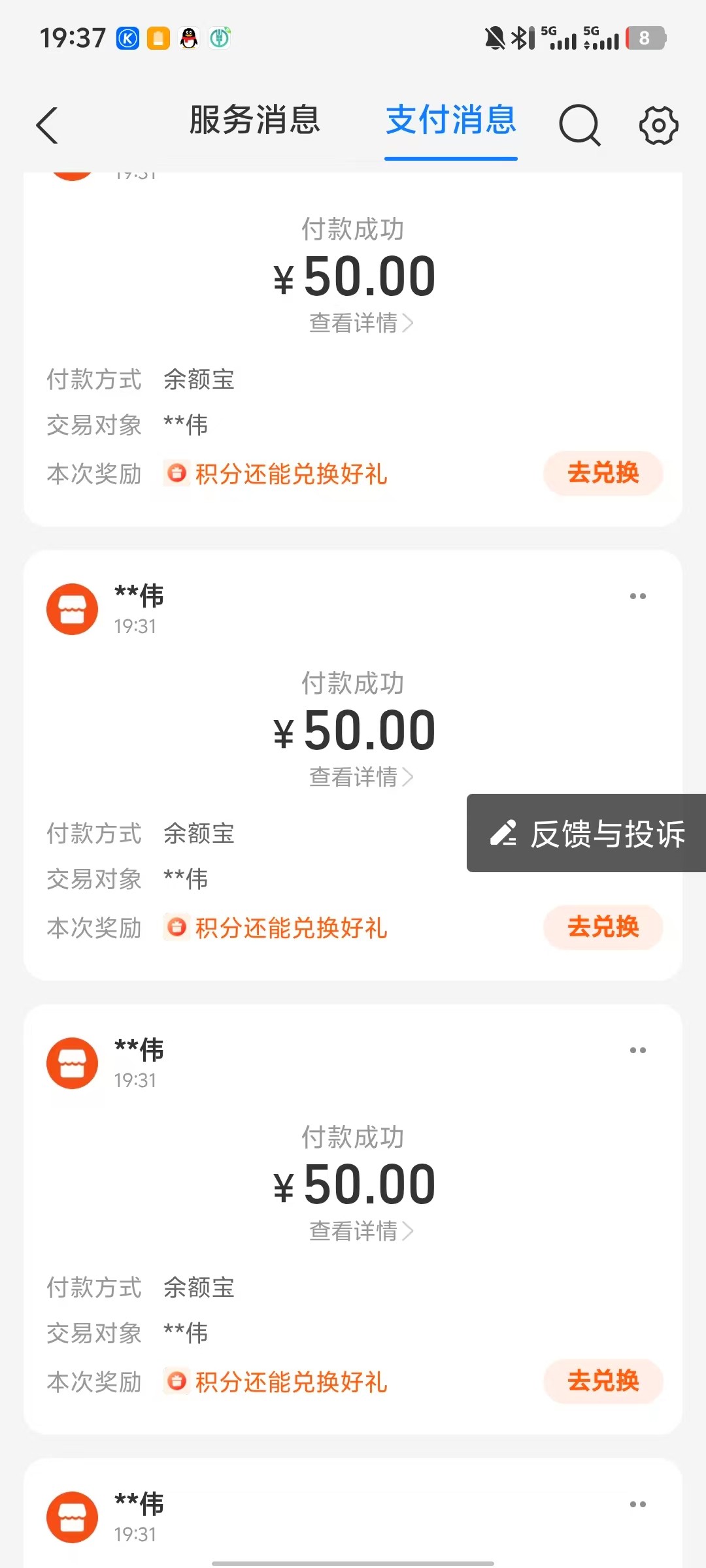Tap 查看详情 in the card with cut-off header
Viewport: 706px width, 1568px height.
tap(361, 323)
